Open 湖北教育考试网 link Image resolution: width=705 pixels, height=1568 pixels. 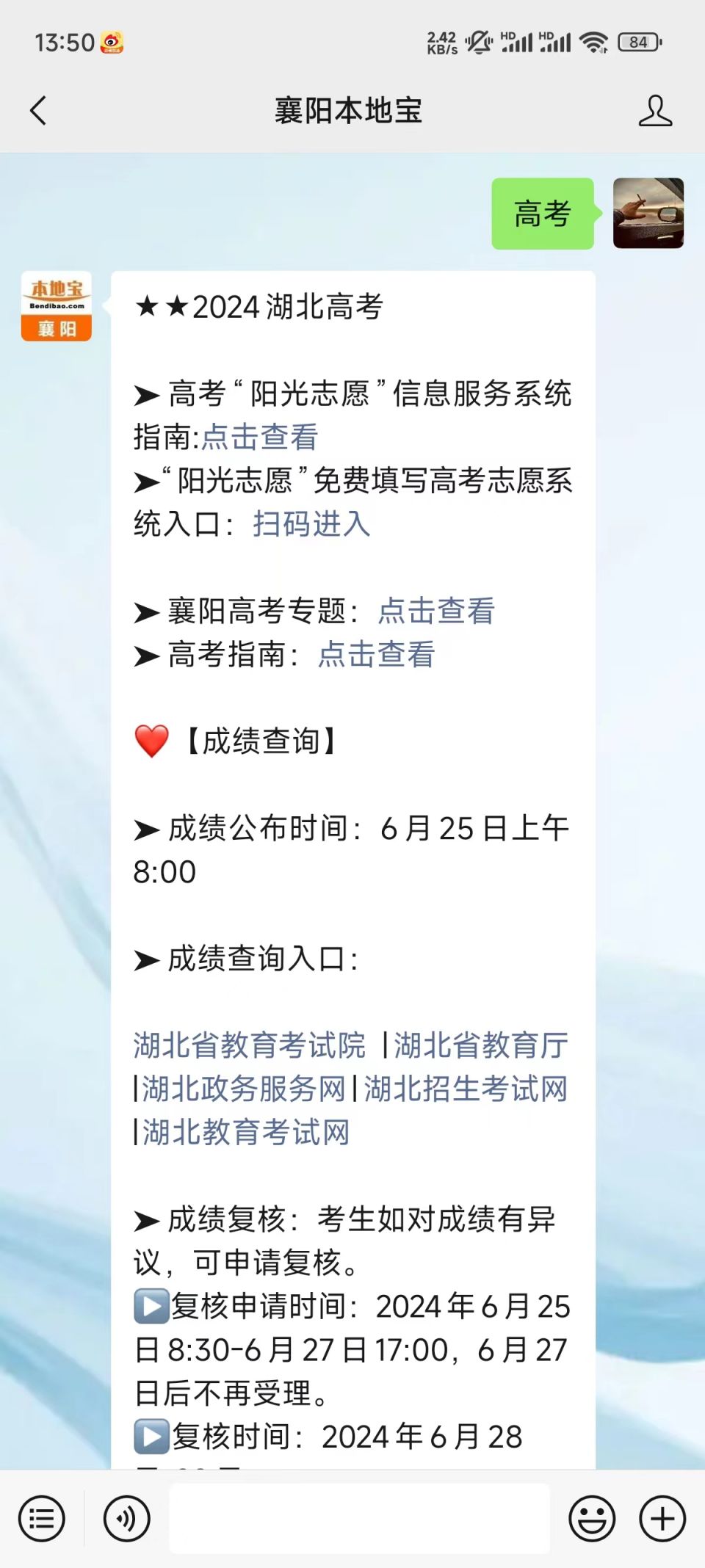245,1132
